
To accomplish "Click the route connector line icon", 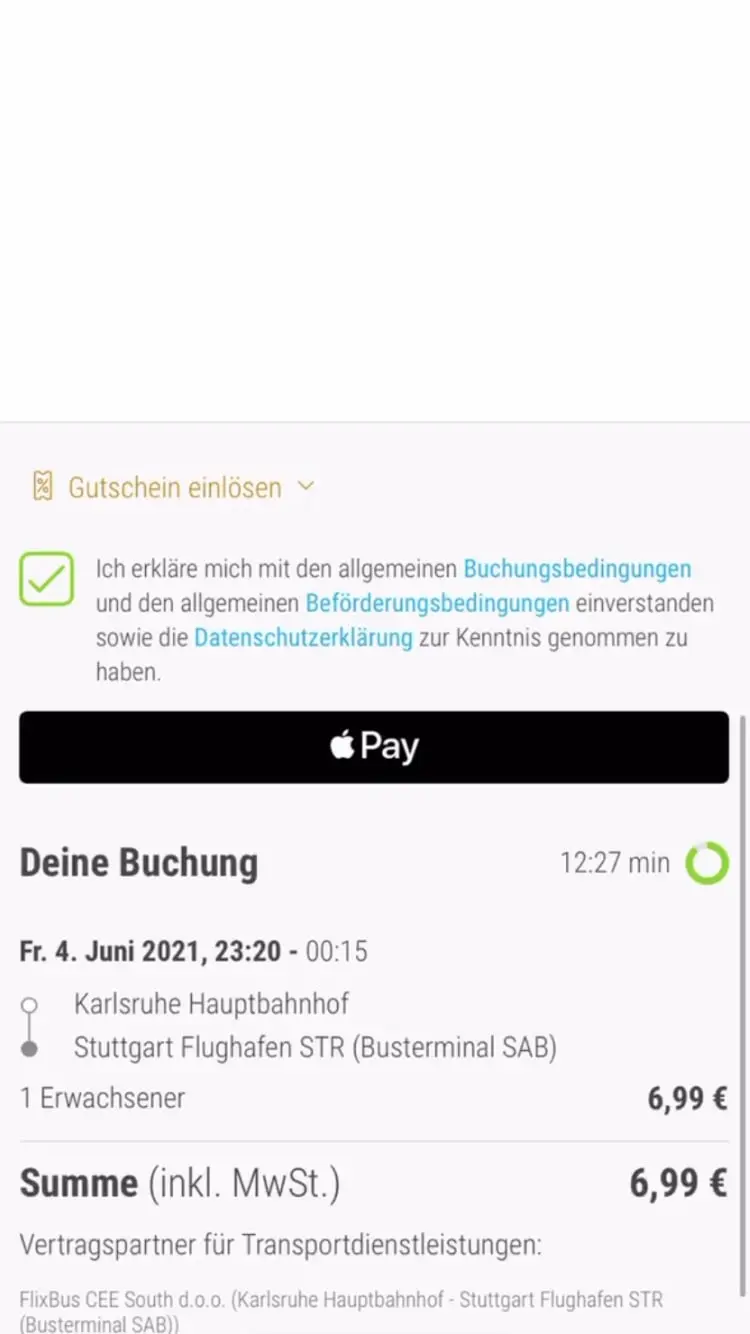I will tap(30, 1027).
